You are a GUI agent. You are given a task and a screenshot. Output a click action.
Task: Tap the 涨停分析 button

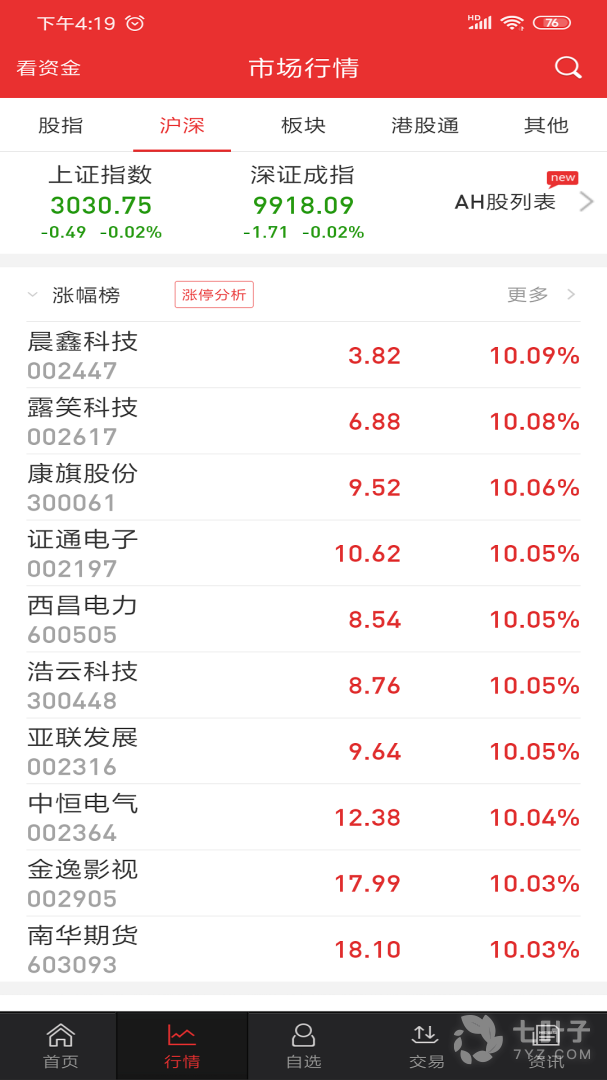pos(214,295)
